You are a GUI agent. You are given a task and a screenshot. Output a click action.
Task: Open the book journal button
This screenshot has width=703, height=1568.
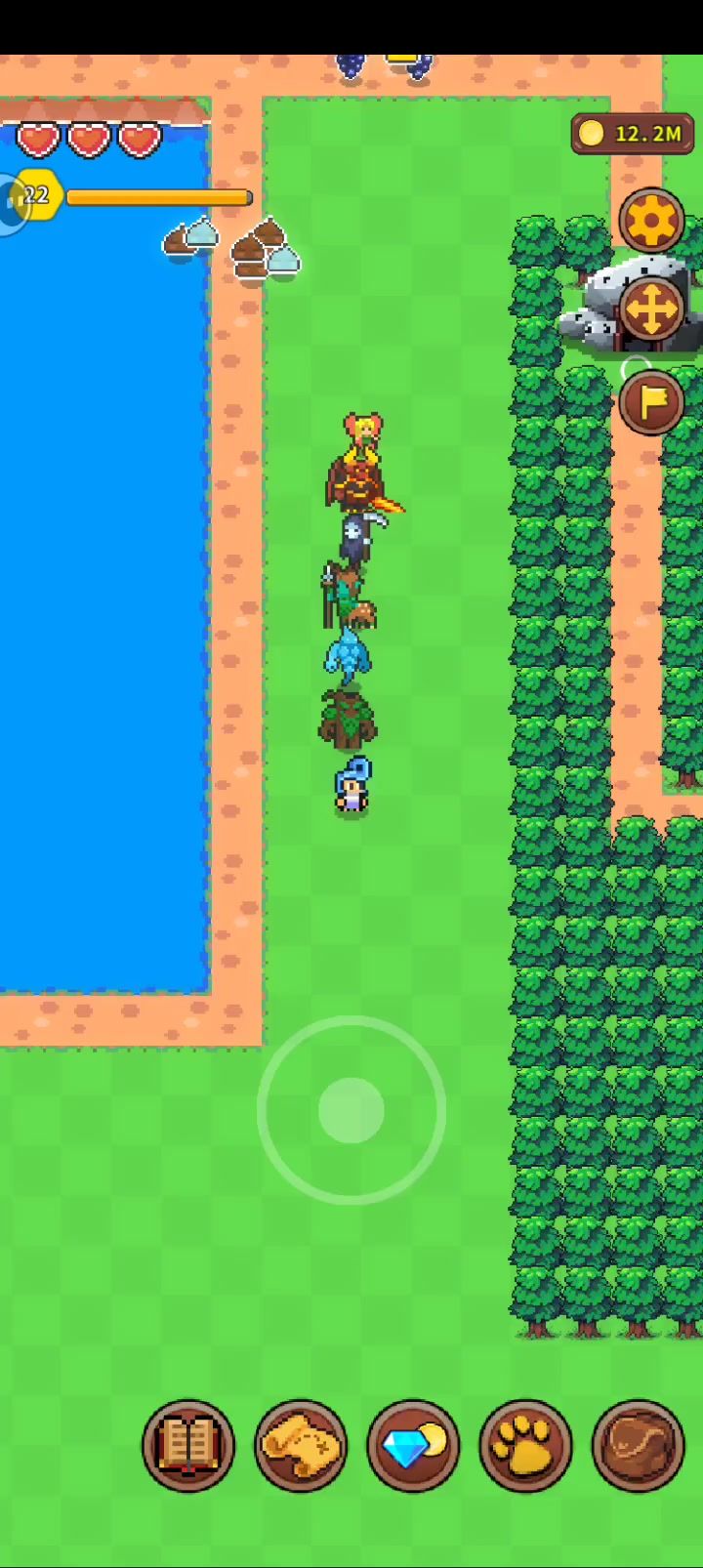188,1445
